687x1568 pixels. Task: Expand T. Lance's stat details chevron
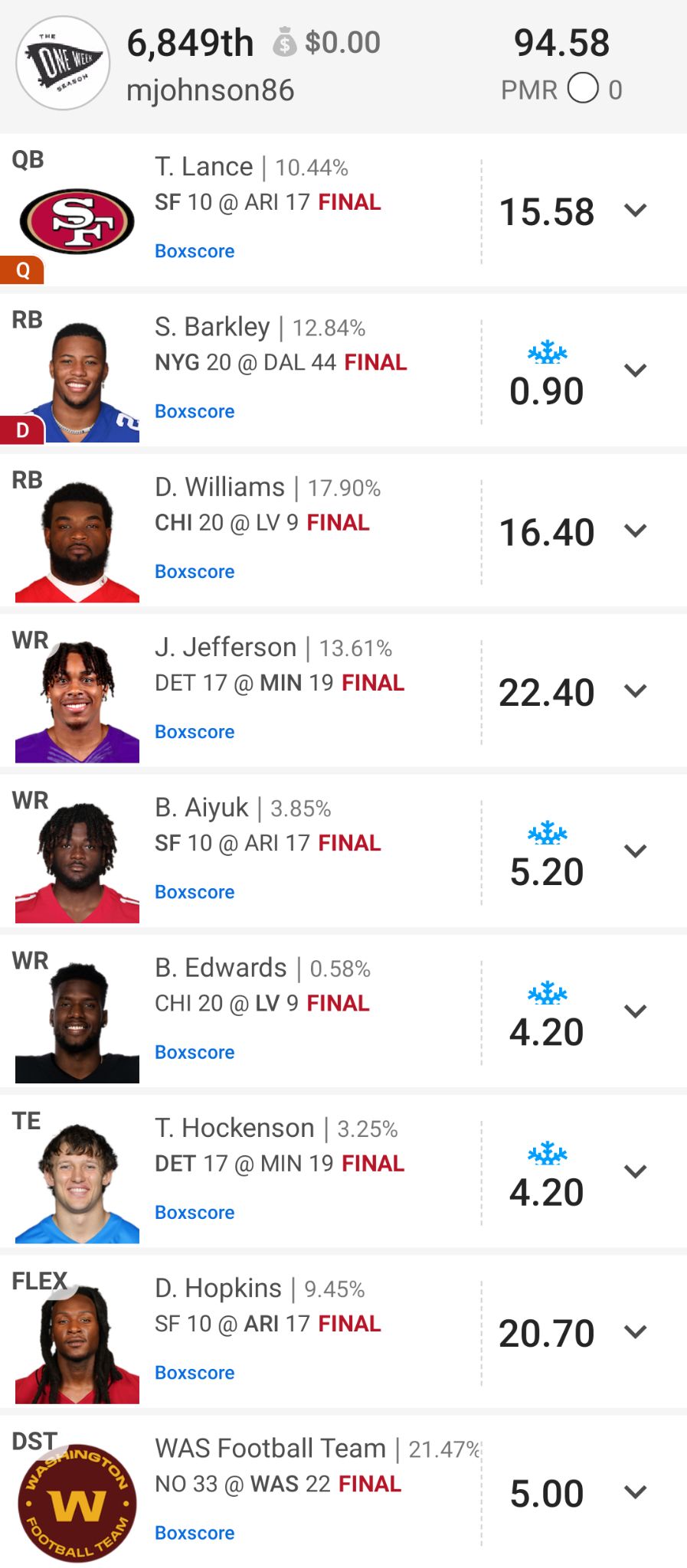tap(636, 211)
